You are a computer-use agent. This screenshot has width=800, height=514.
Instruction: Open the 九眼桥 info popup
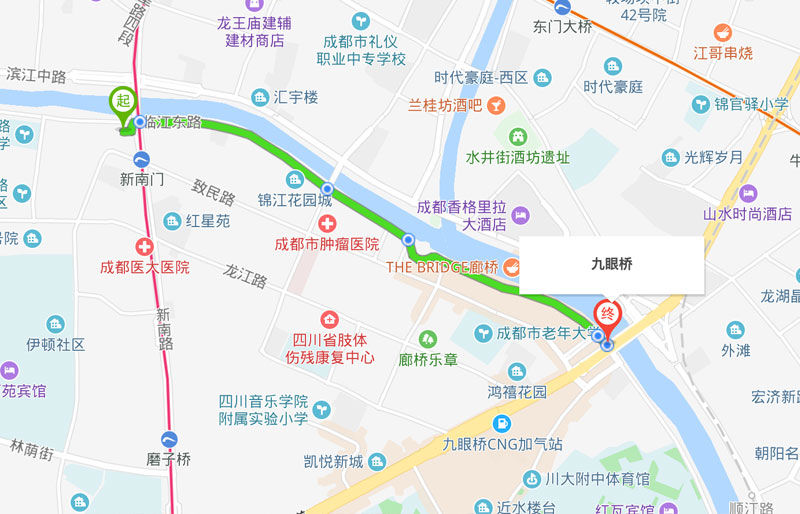(611, 265)
